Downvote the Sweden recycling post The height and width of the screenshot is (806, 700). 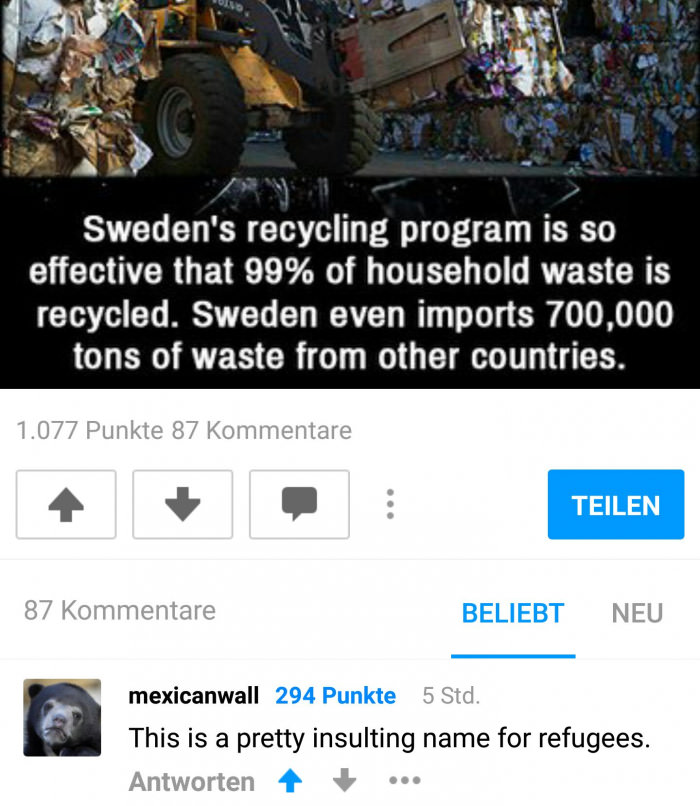tap(182, 505)
